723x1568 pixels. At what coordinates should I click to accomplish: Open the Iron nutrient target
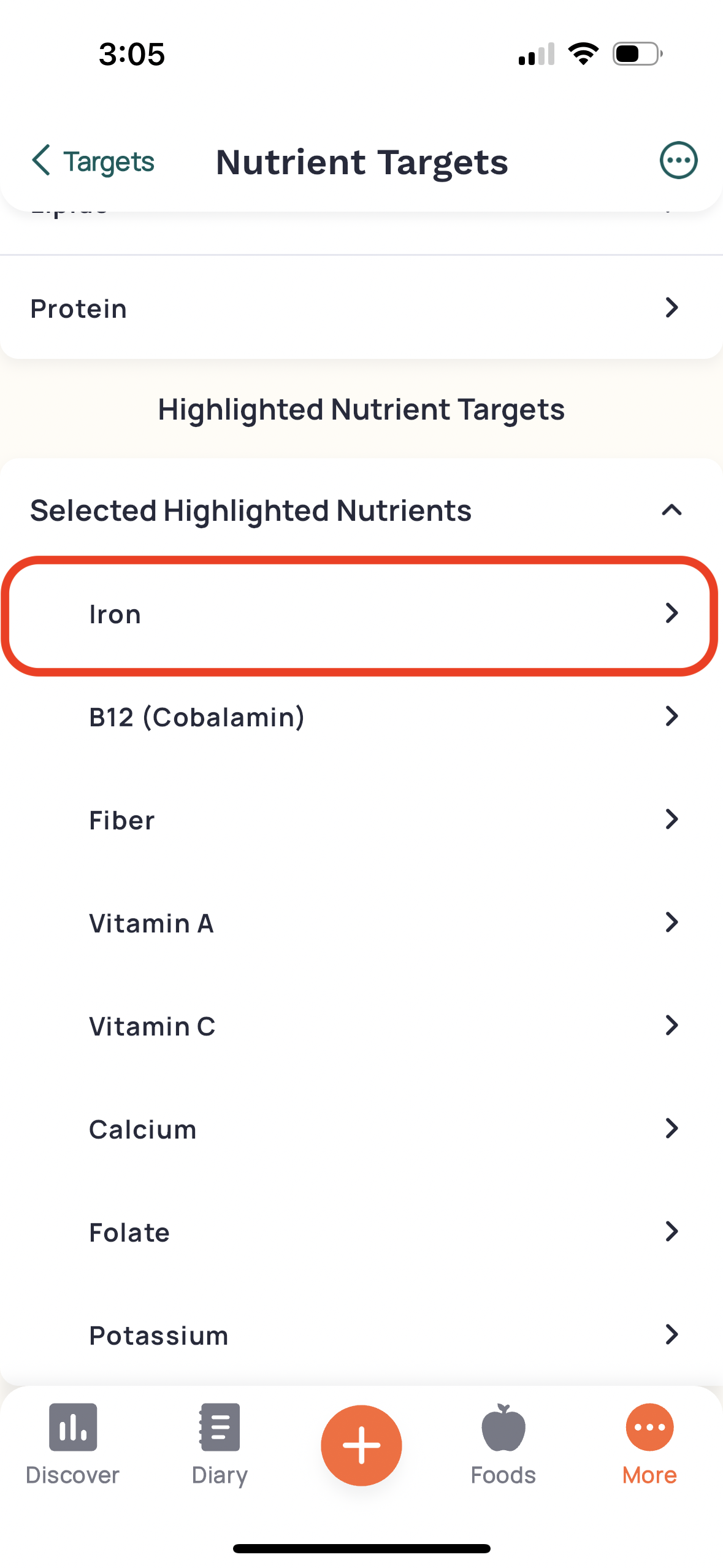(x=361, y=614)
